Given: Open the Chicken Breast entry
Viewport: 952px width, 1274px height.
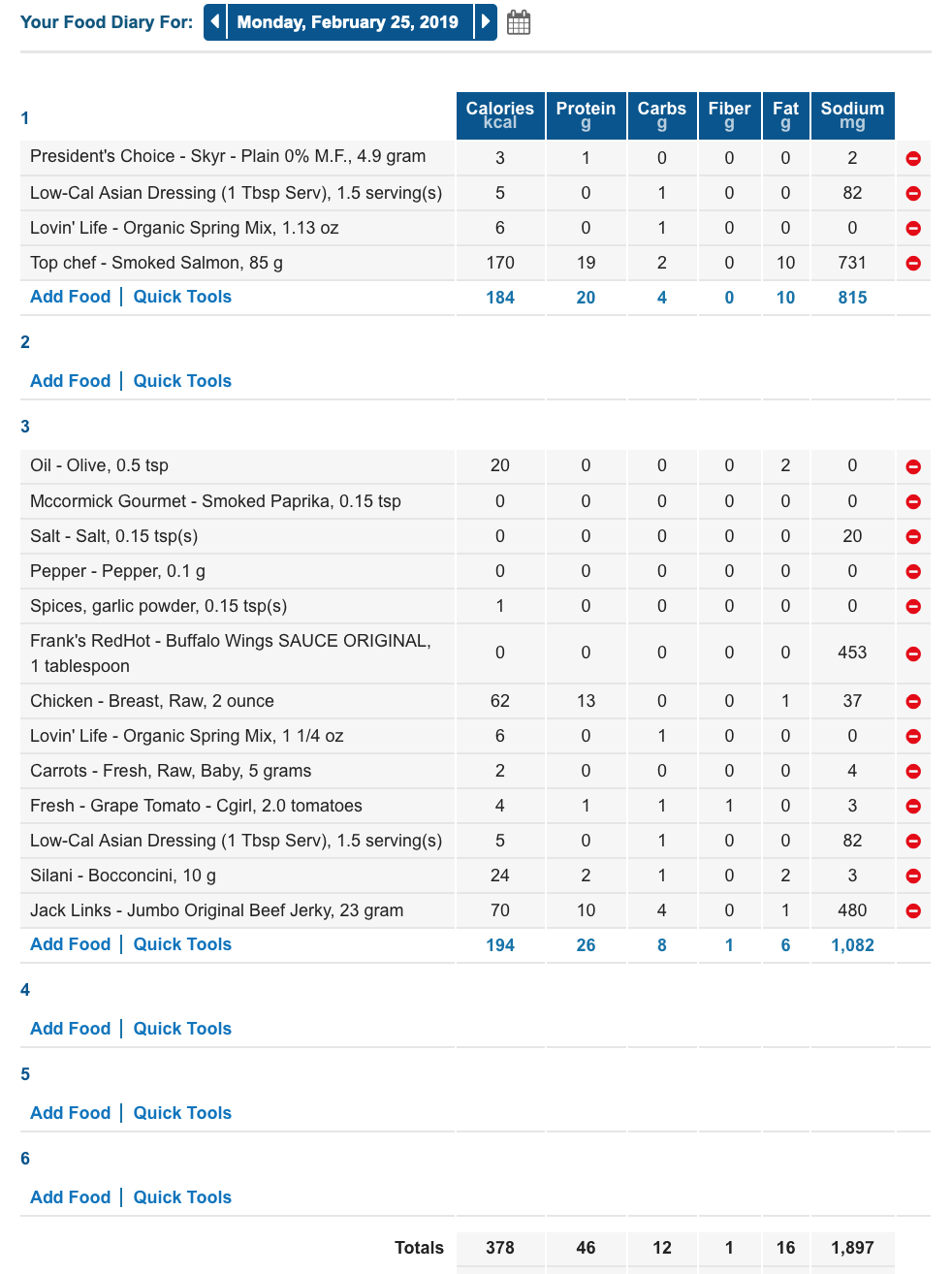Looking at the screenshot, I should point(152,701).
